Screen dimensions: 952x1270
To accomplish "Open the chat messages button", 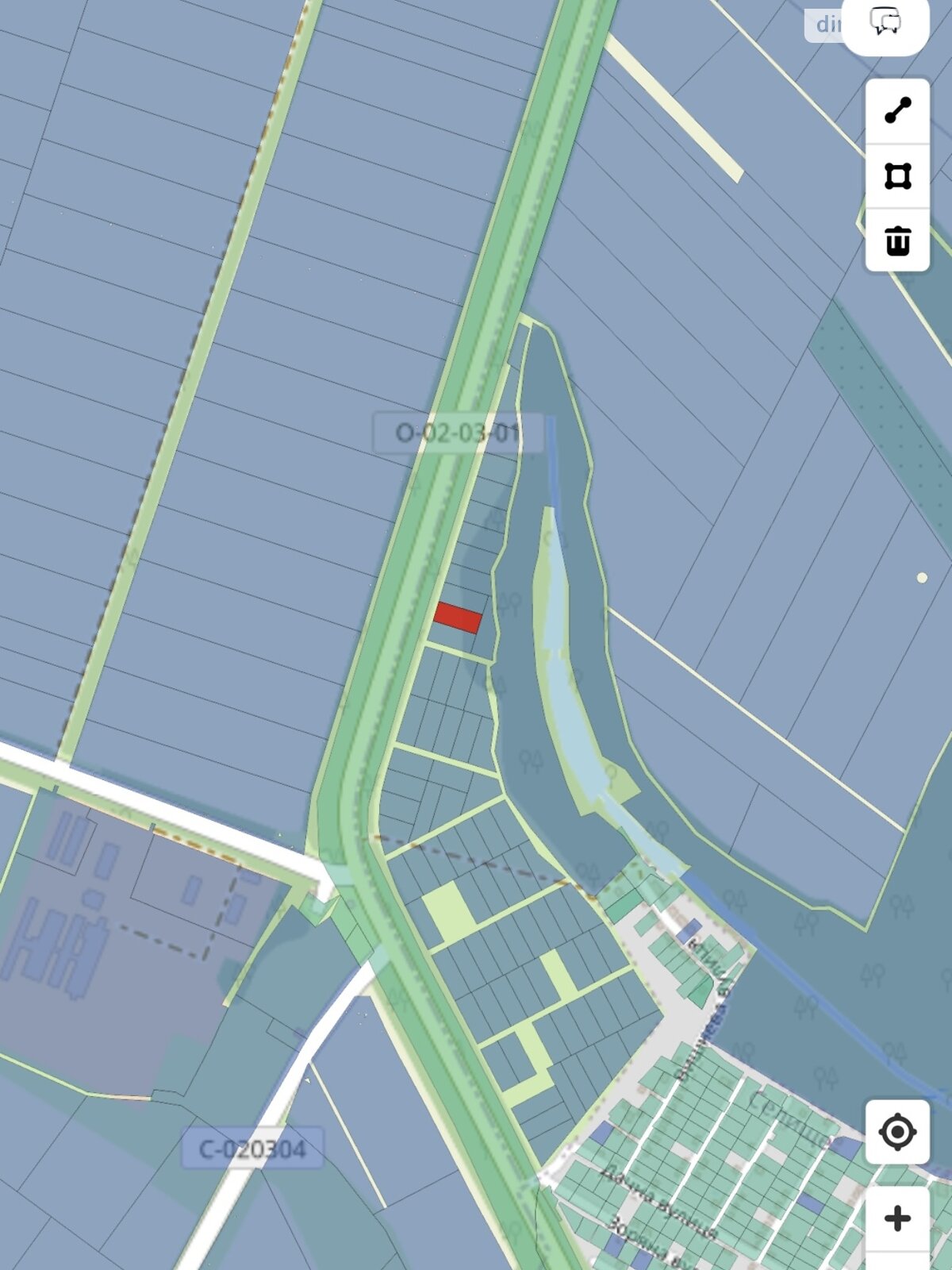I will 885,21.
